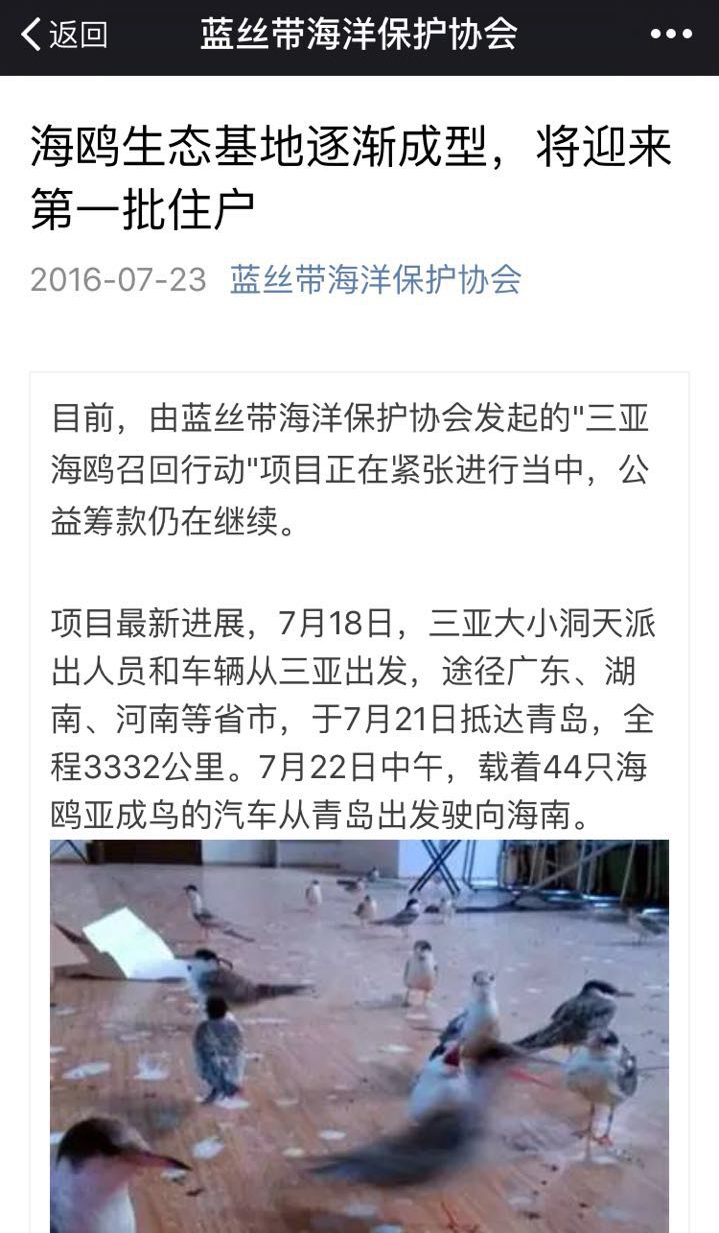Open the 蓝丝带海洋保护协会 account link under the title
This screenshot has width=719, height=1233.
click(x=376, y=279)
